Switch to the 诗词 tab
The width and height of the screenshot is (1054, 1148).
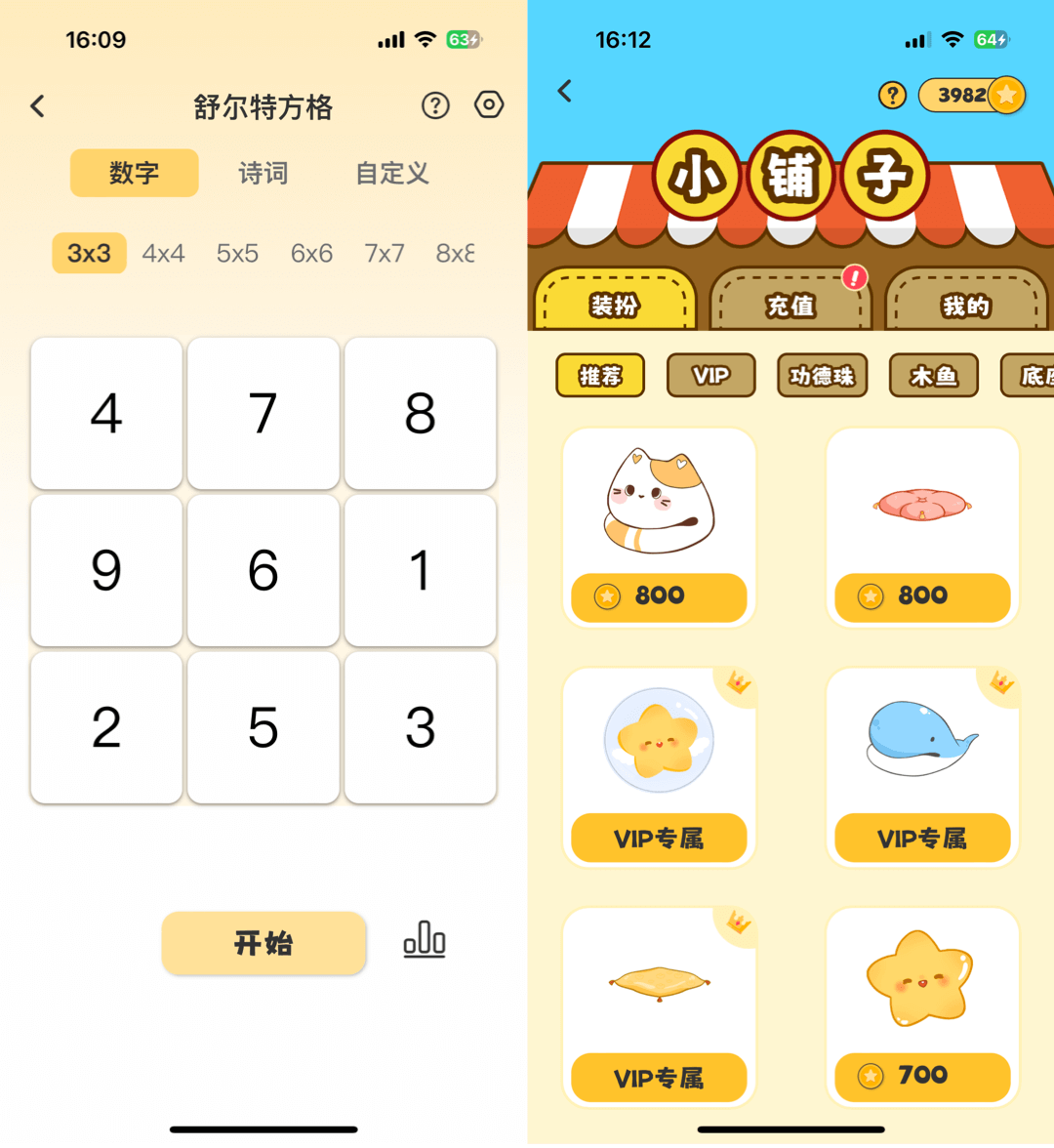[263, 174]
